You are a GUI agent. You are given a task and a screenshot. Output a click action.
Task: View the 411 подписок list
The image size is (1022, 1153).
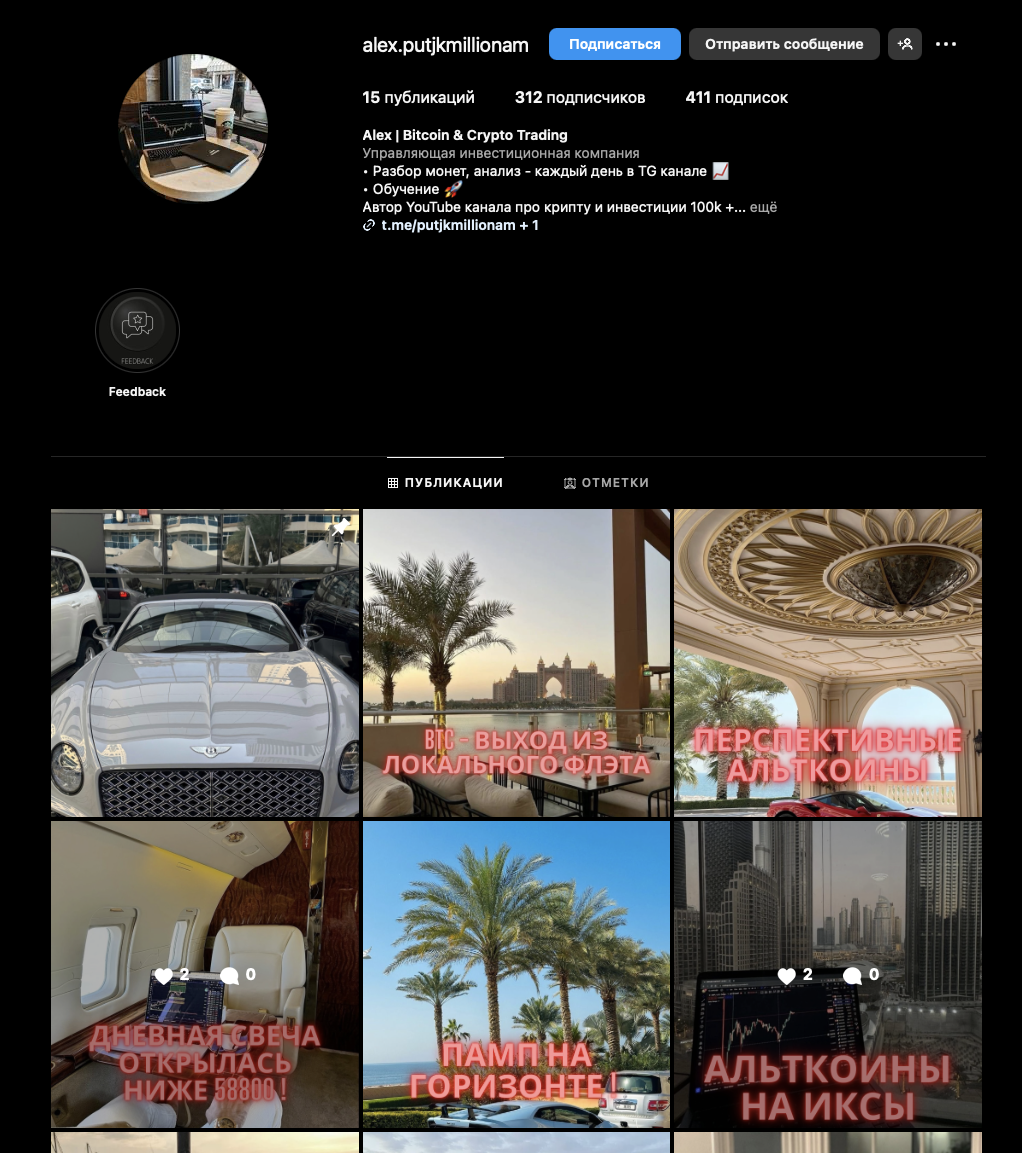[x=736, y=98]
